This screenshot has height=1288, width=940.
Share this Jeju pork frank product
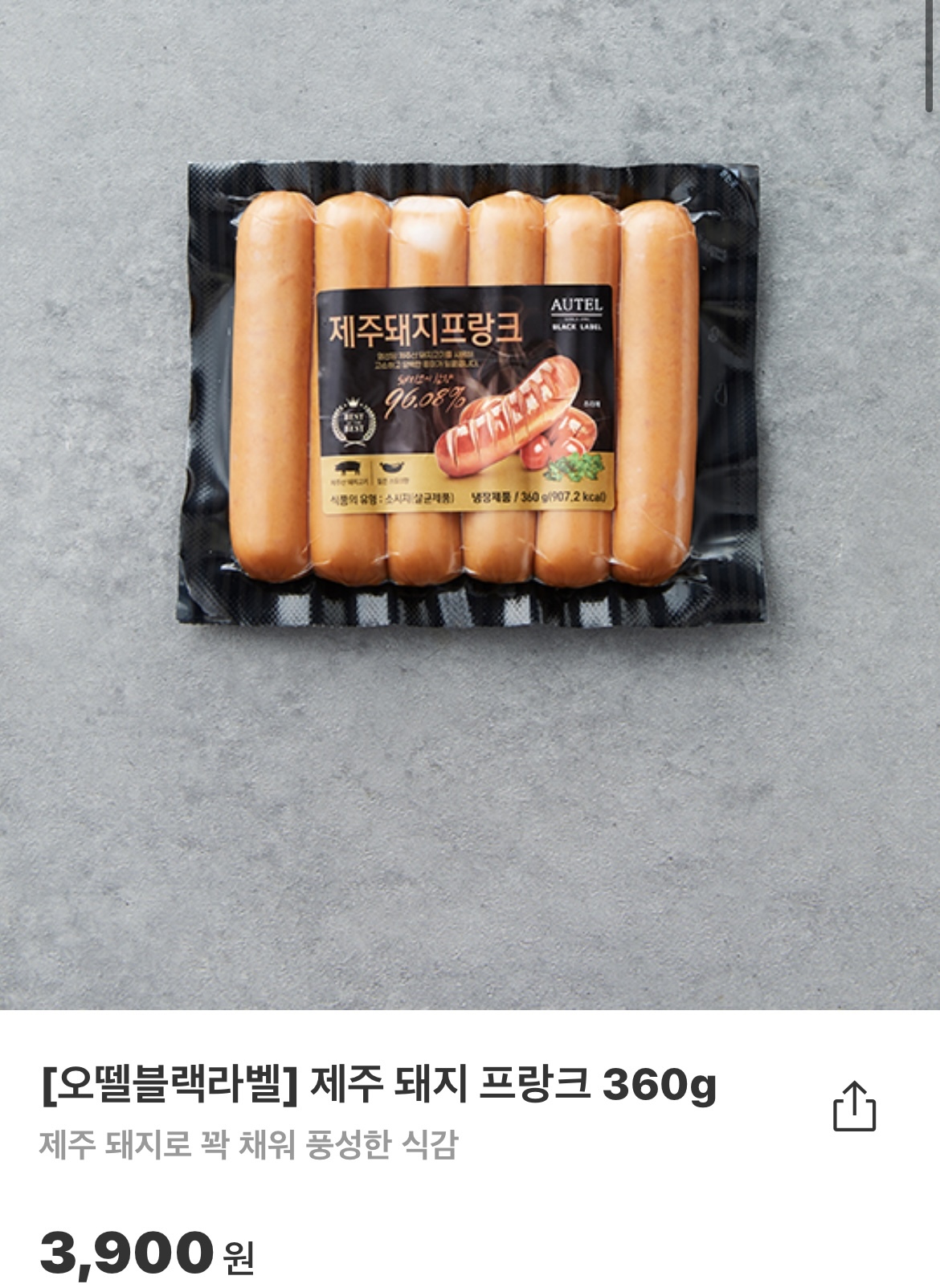tap(853, 1107)
